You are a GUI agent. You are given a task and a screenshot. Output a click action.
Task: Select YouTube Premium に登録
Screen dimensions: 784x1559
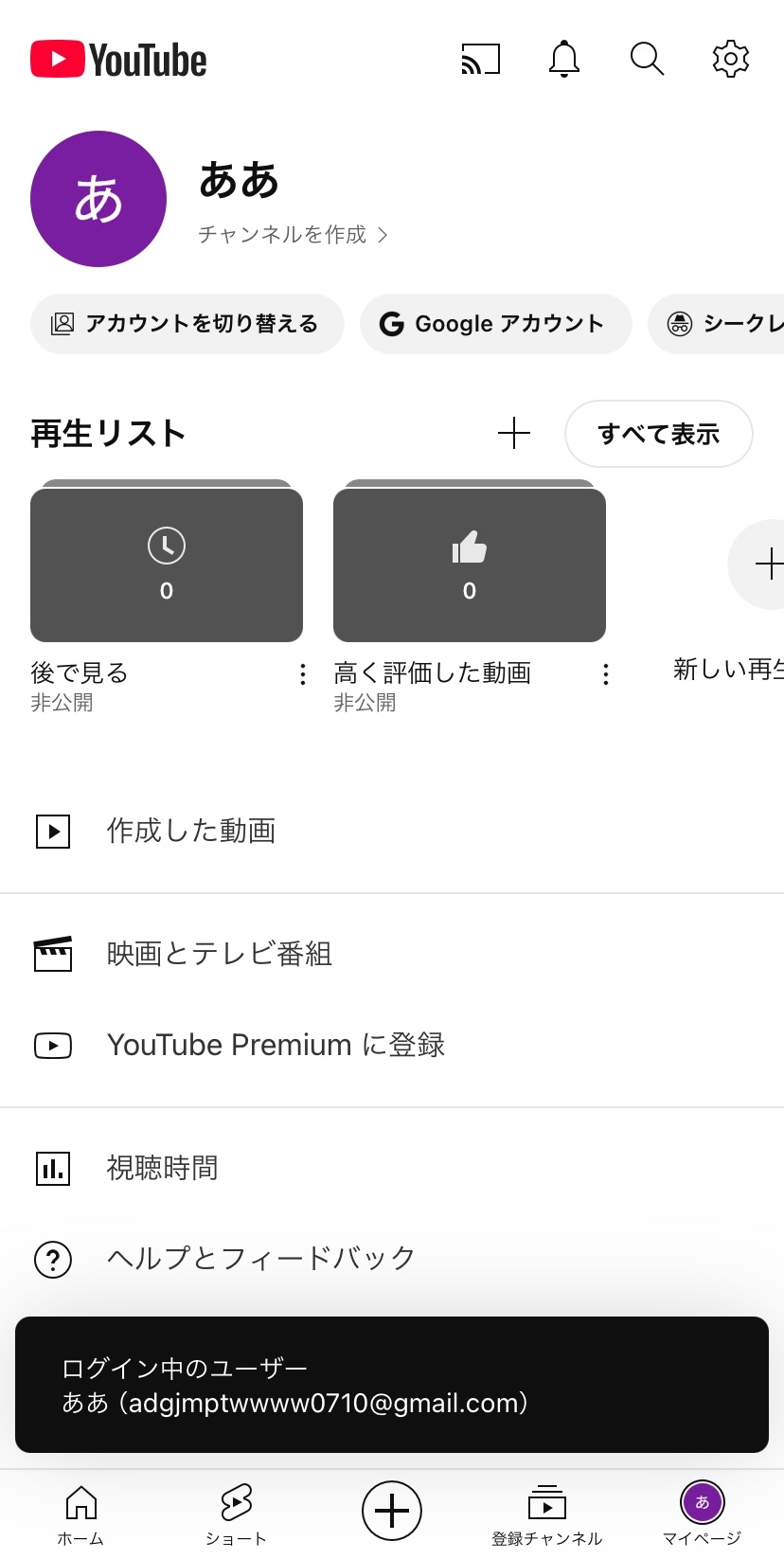(276, 1046)
